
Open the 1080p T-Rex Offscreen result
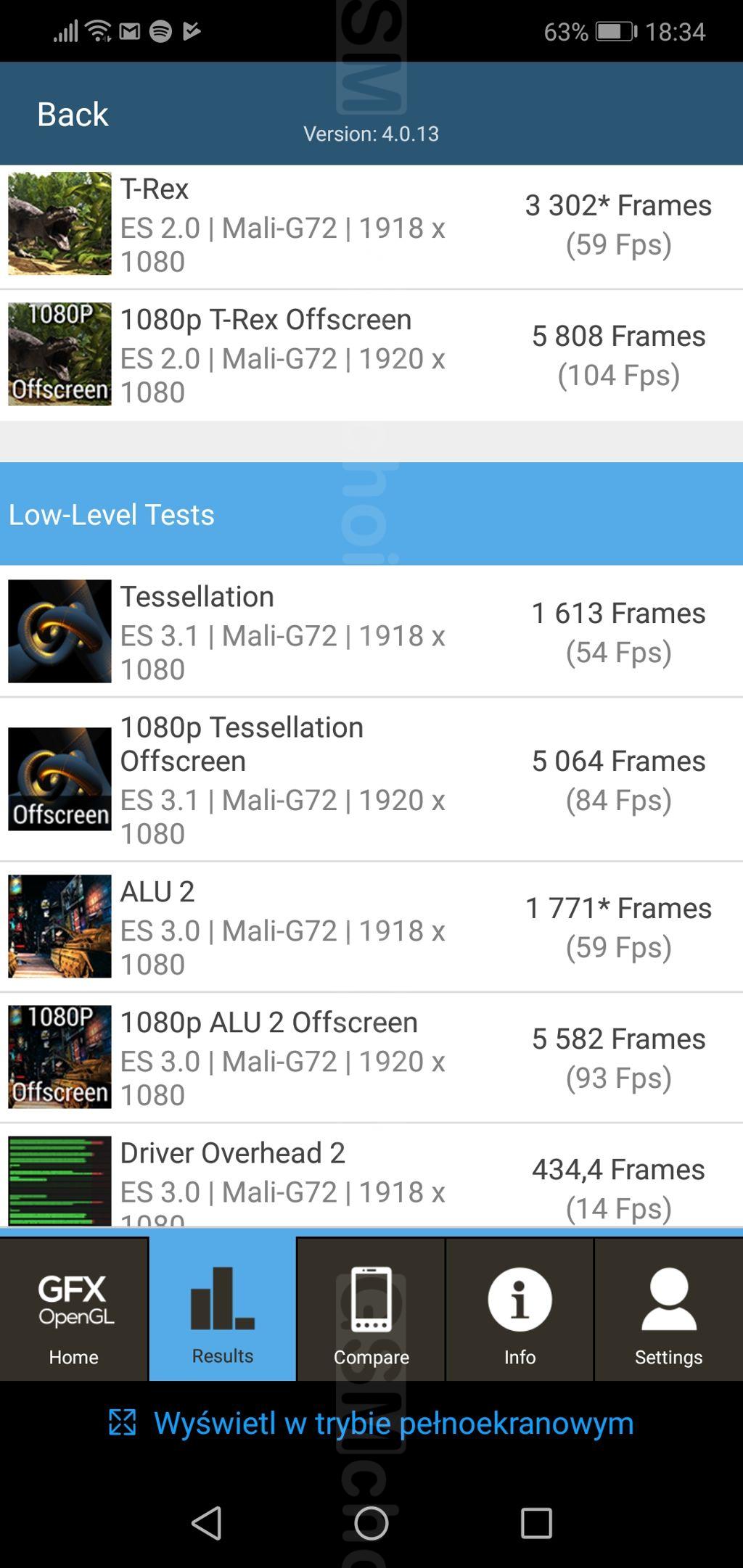(x=370, y=355)
